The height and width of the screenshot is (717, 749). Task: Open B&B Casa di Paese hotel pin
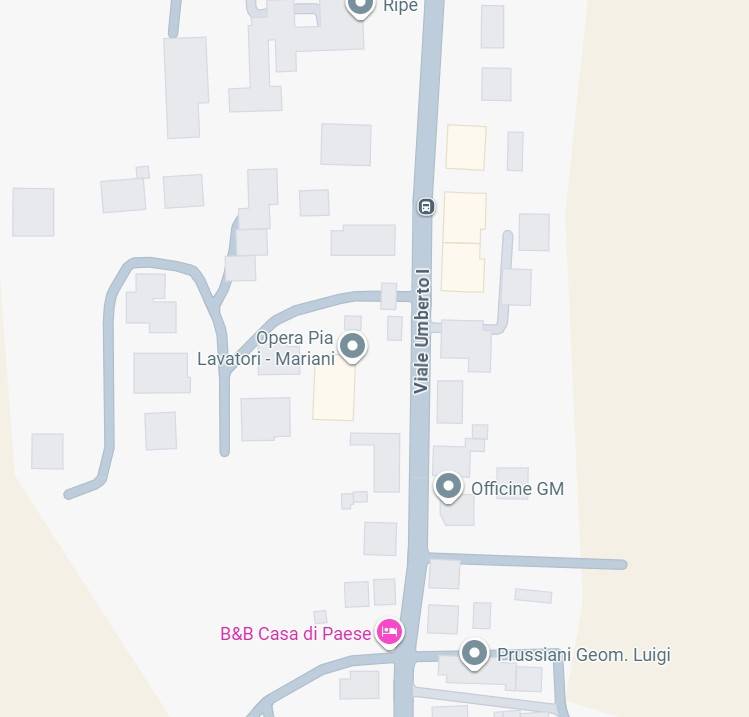(389, 632)
